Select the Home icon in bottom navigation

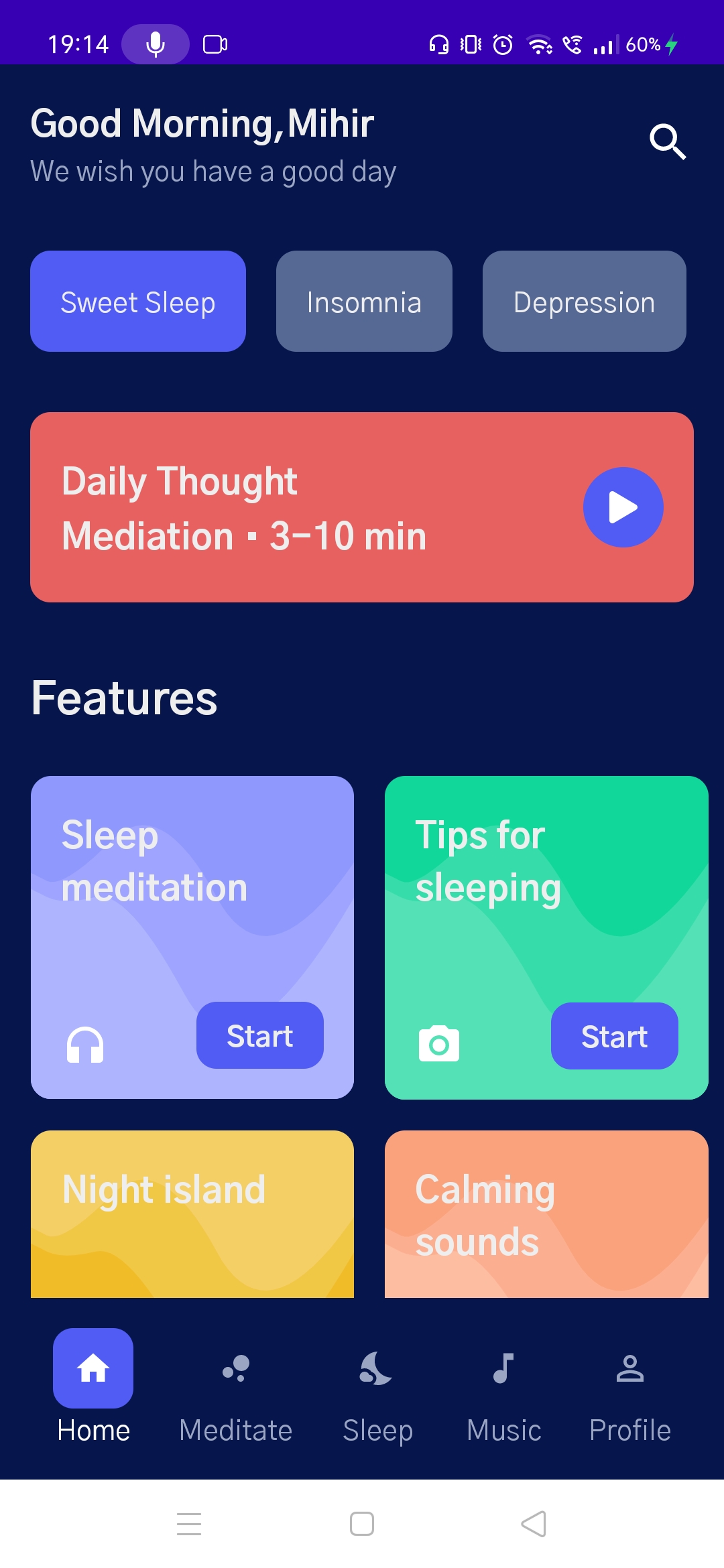pyautogui.click(x=93, y=1368)
